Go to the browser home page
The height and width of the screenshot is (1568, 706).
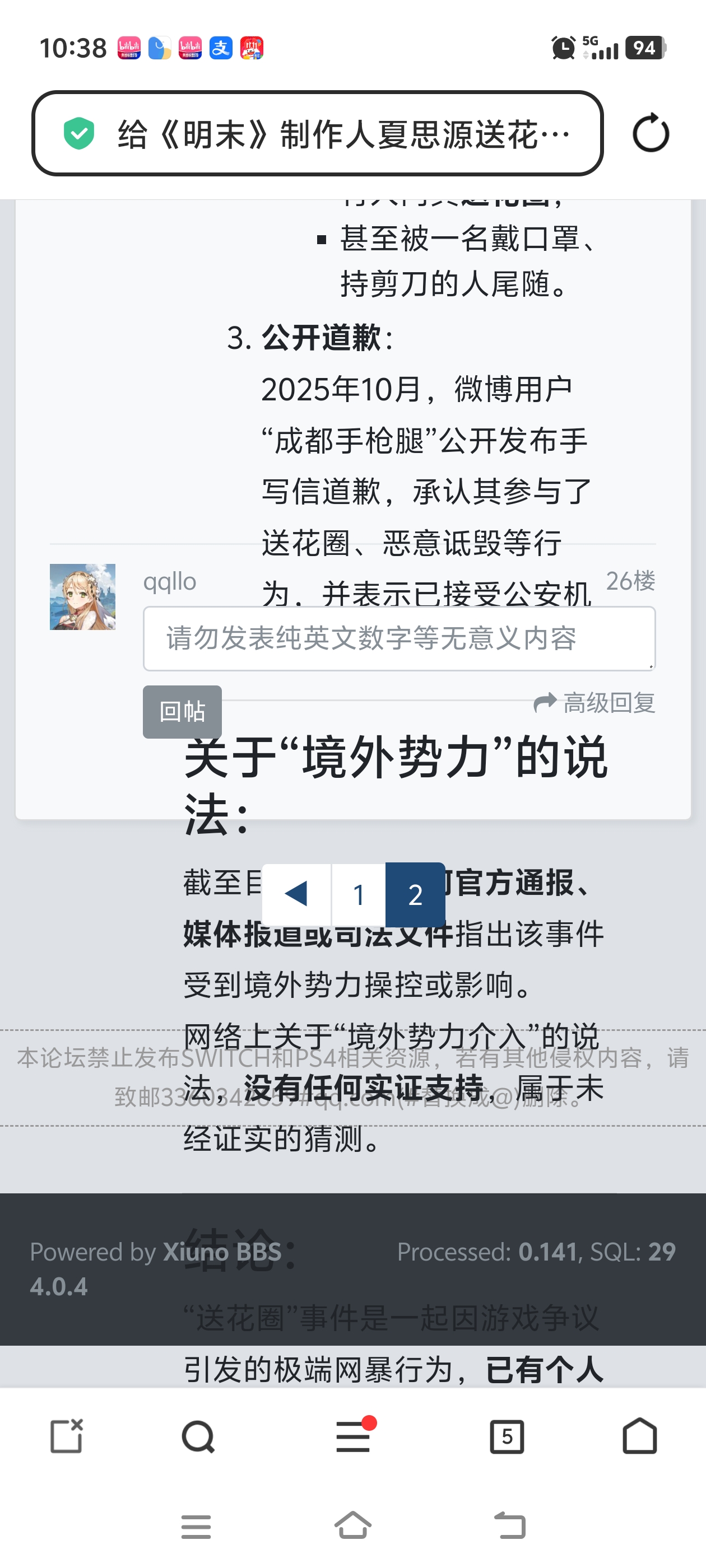640,1436
